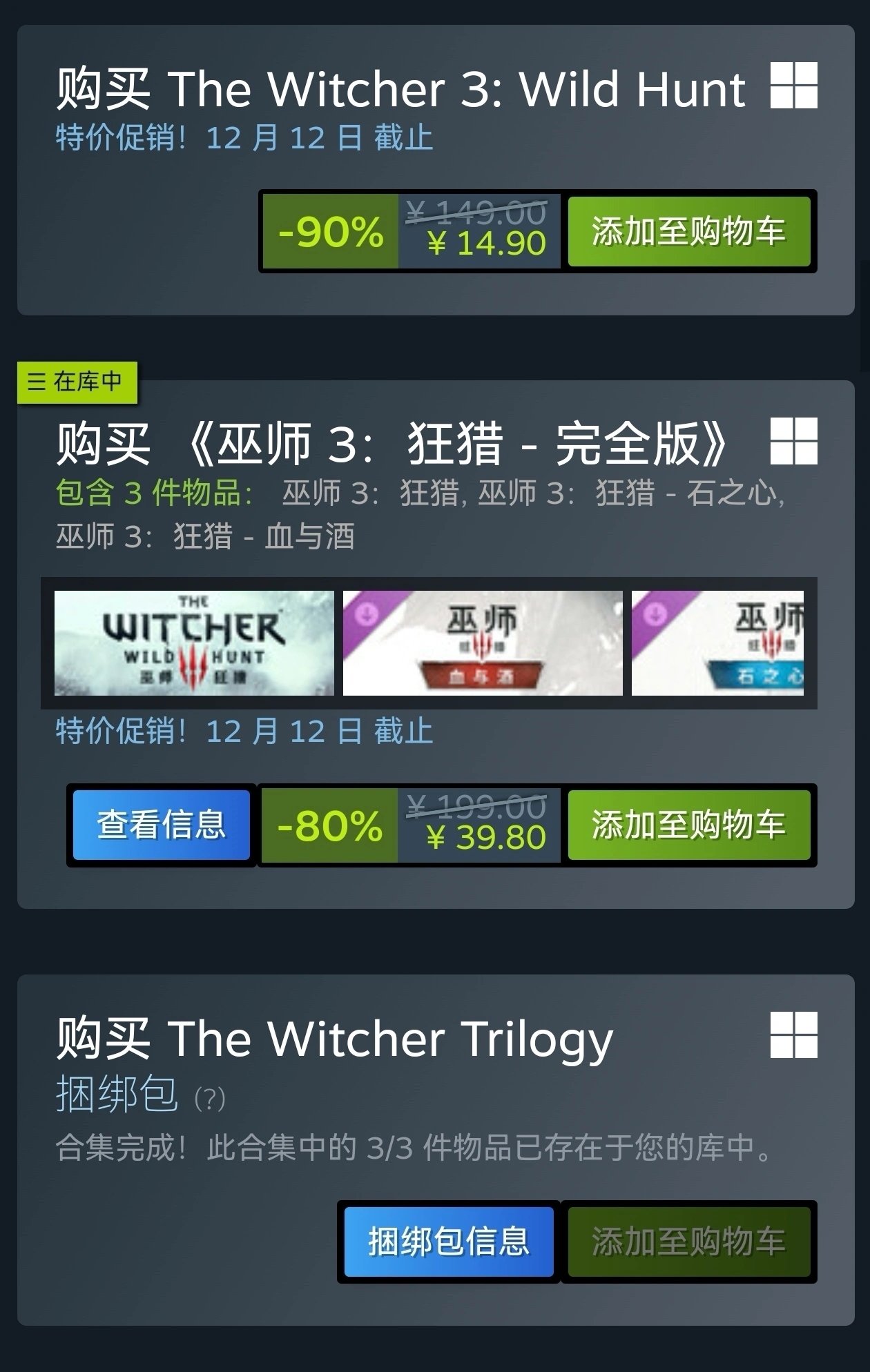Open the 血与酒 DLC thumbnail
Image resolution: width=870 pixels, height=1372 pixels.
pos(483,643)
